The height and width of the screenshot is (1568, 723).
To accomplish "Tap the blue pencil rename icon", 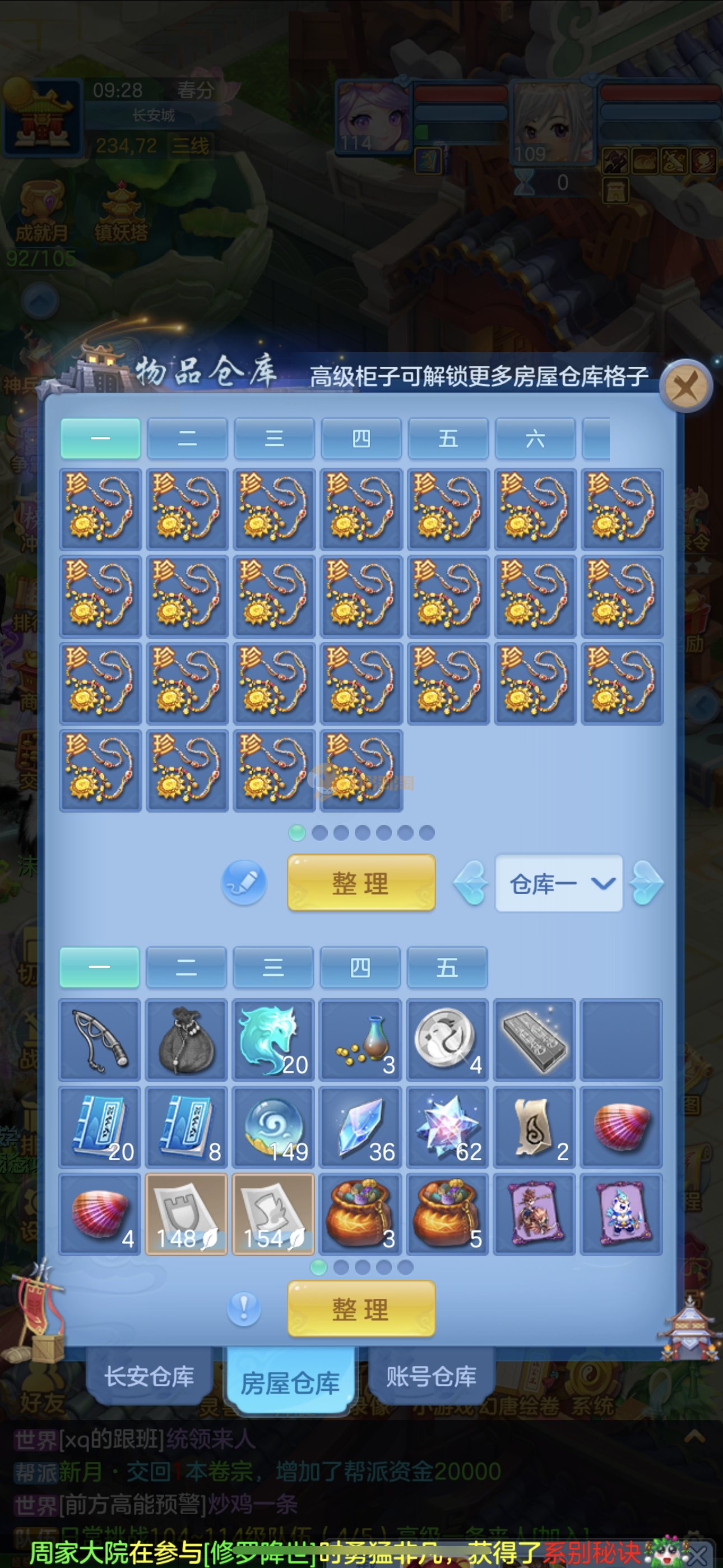I will point(244,882).
